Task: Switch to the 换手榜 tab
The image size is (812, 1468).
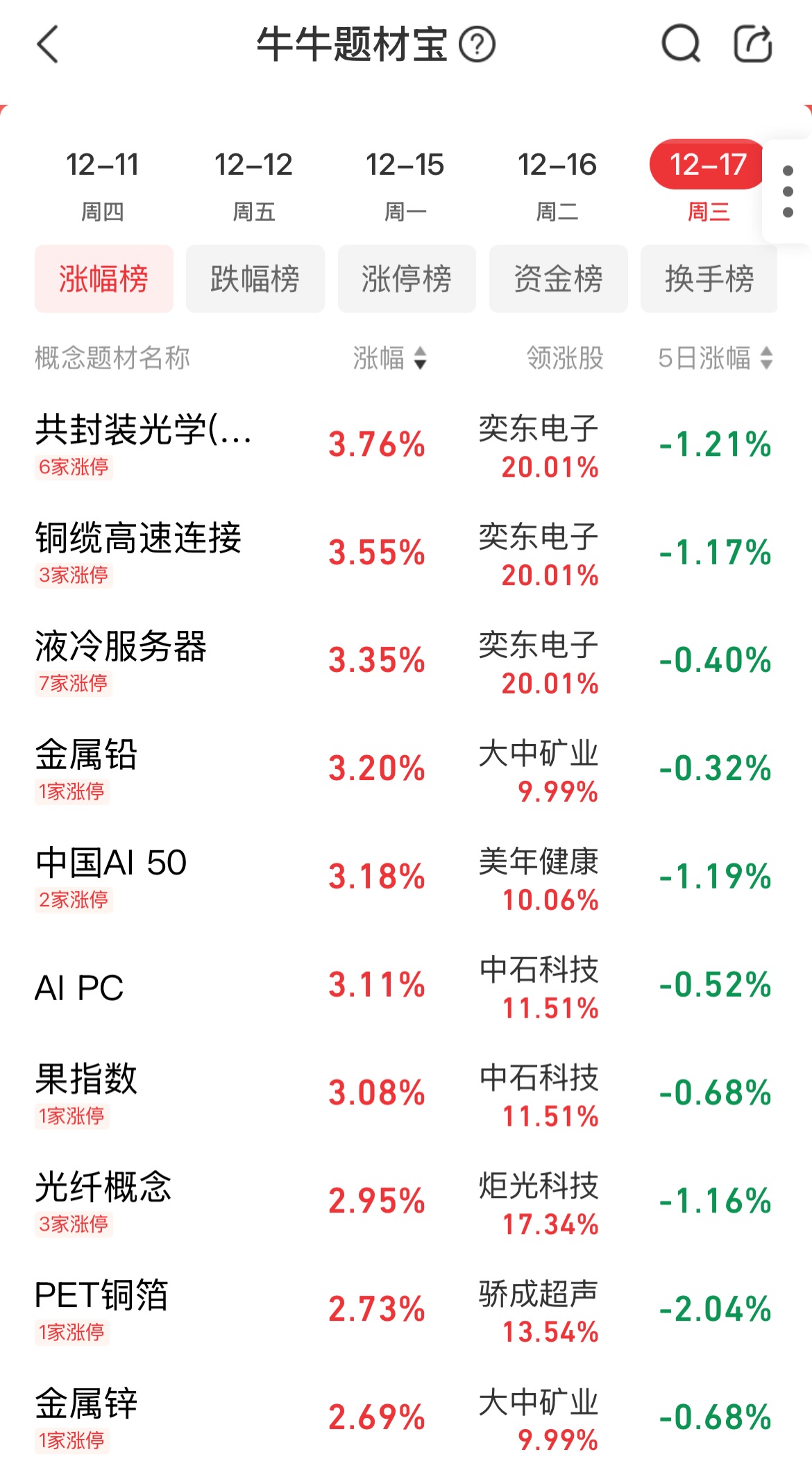Action: tap(709, 279)
